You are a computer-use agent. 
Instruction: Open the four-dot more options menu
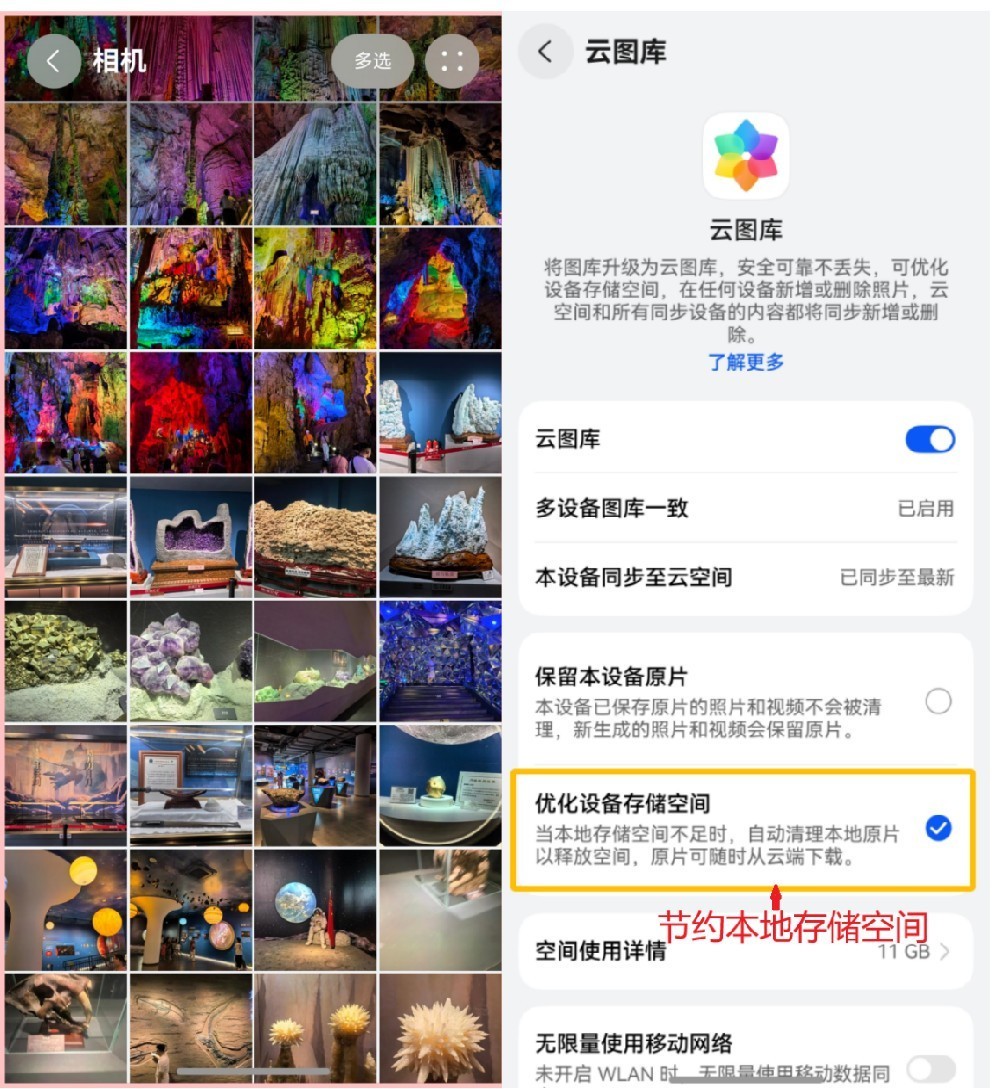452,61
